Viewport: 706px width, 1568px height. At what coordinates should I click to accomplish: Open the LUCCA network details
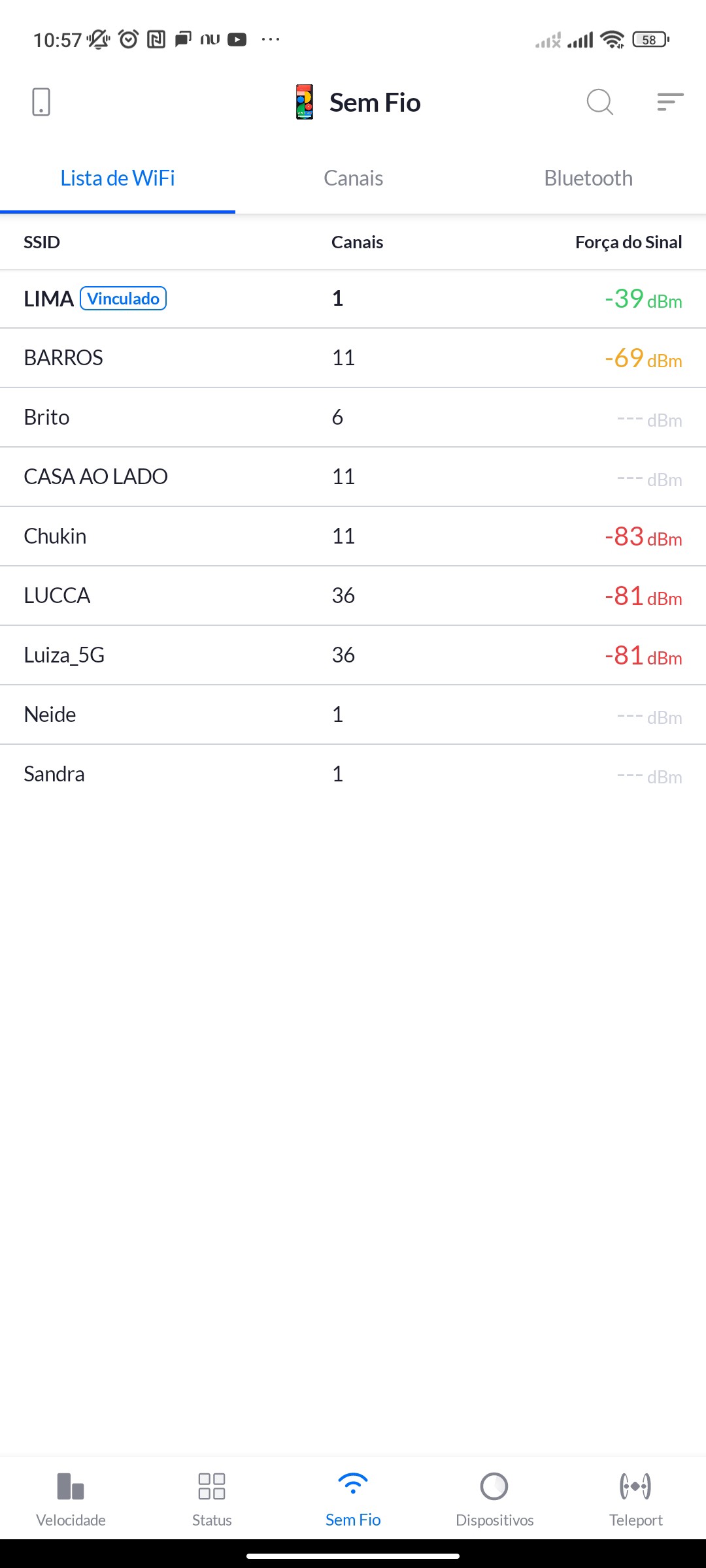[353, 596]
